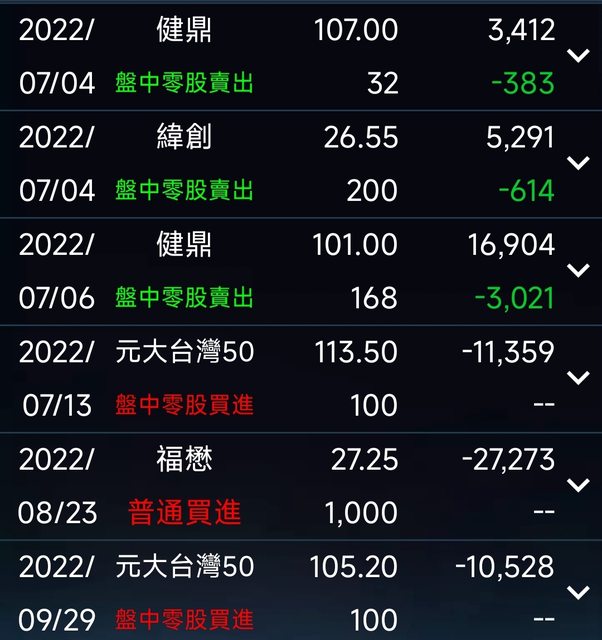Open details of 元大台灣50 07/13 purchase
602x640 pixels.
tap(578, 377)
